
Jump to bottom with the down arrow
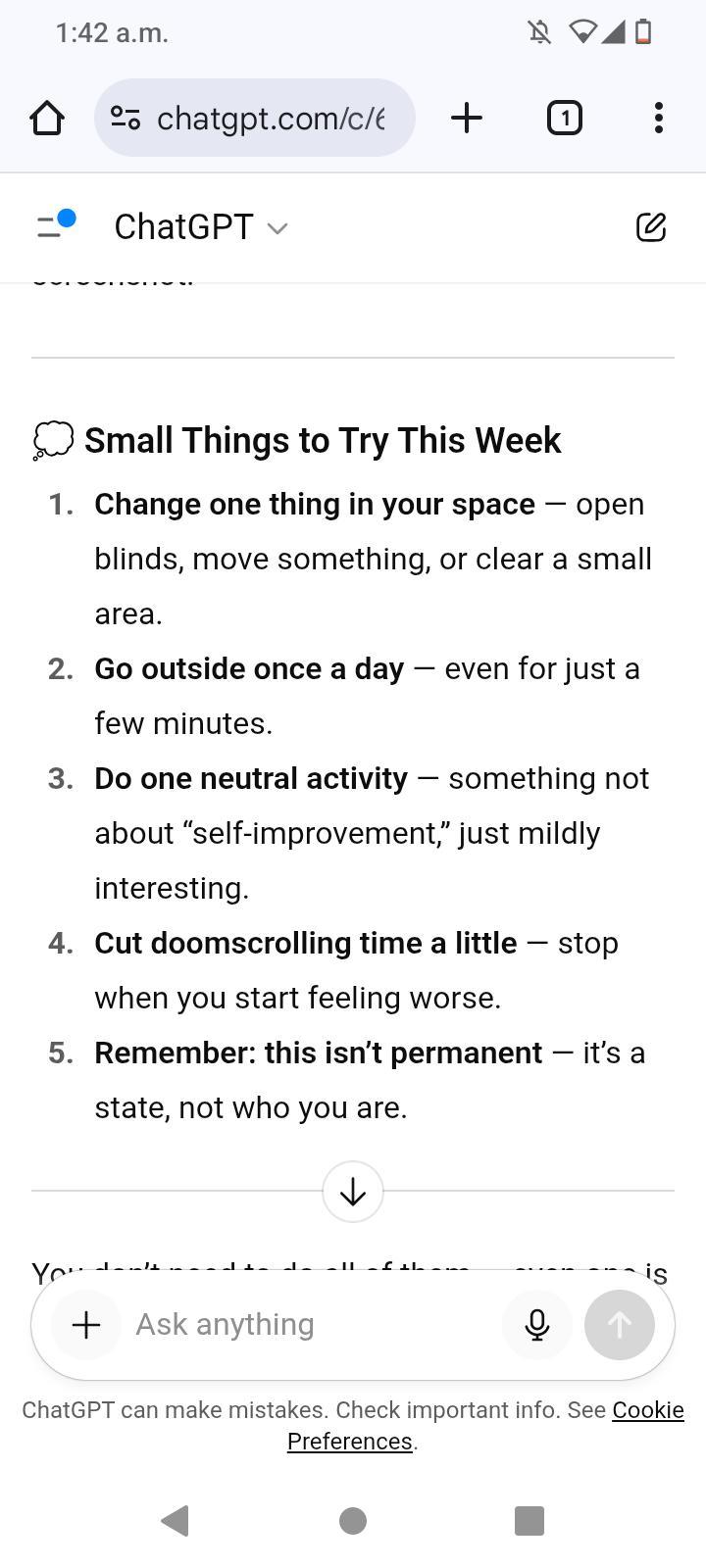click(353, 1192)
